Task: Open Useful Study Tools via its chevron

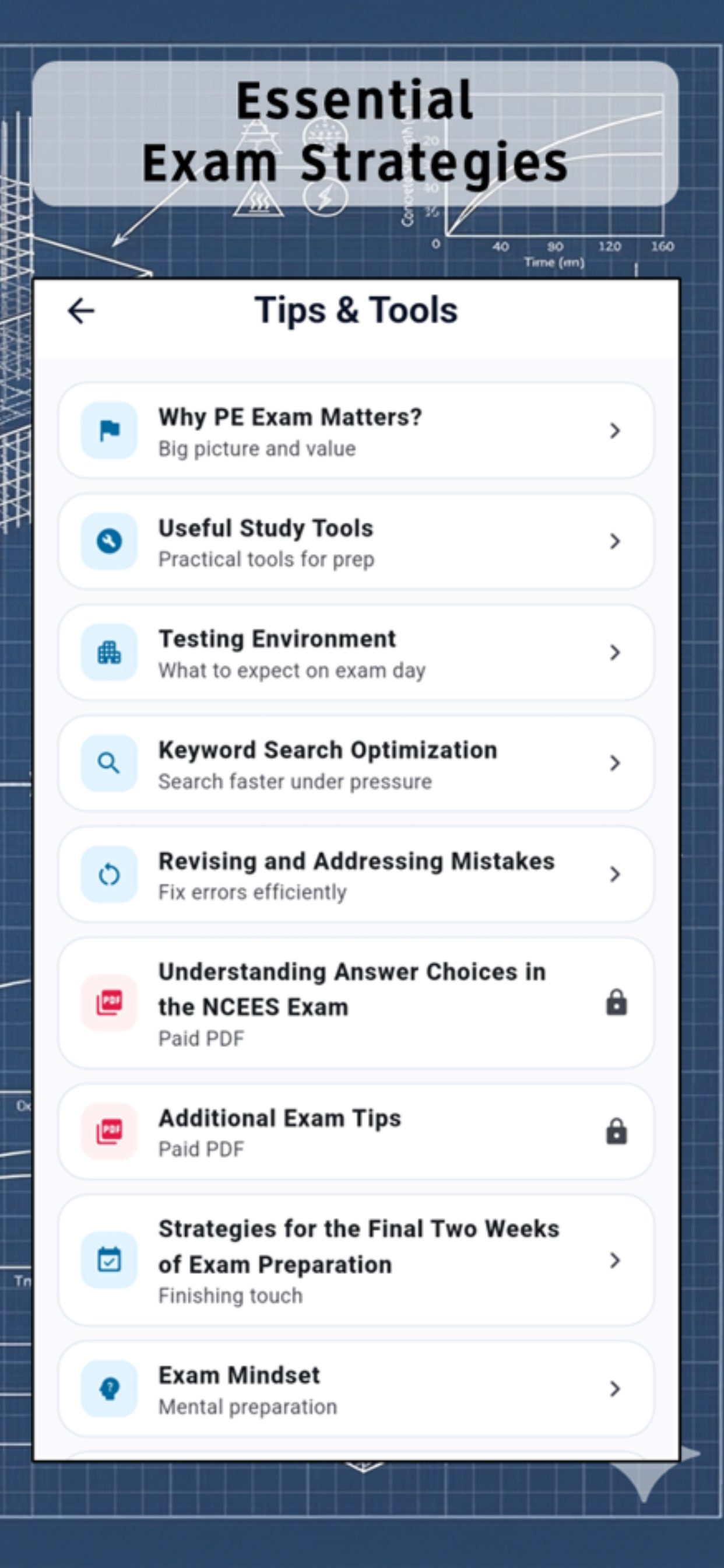Action: (616, 541)
